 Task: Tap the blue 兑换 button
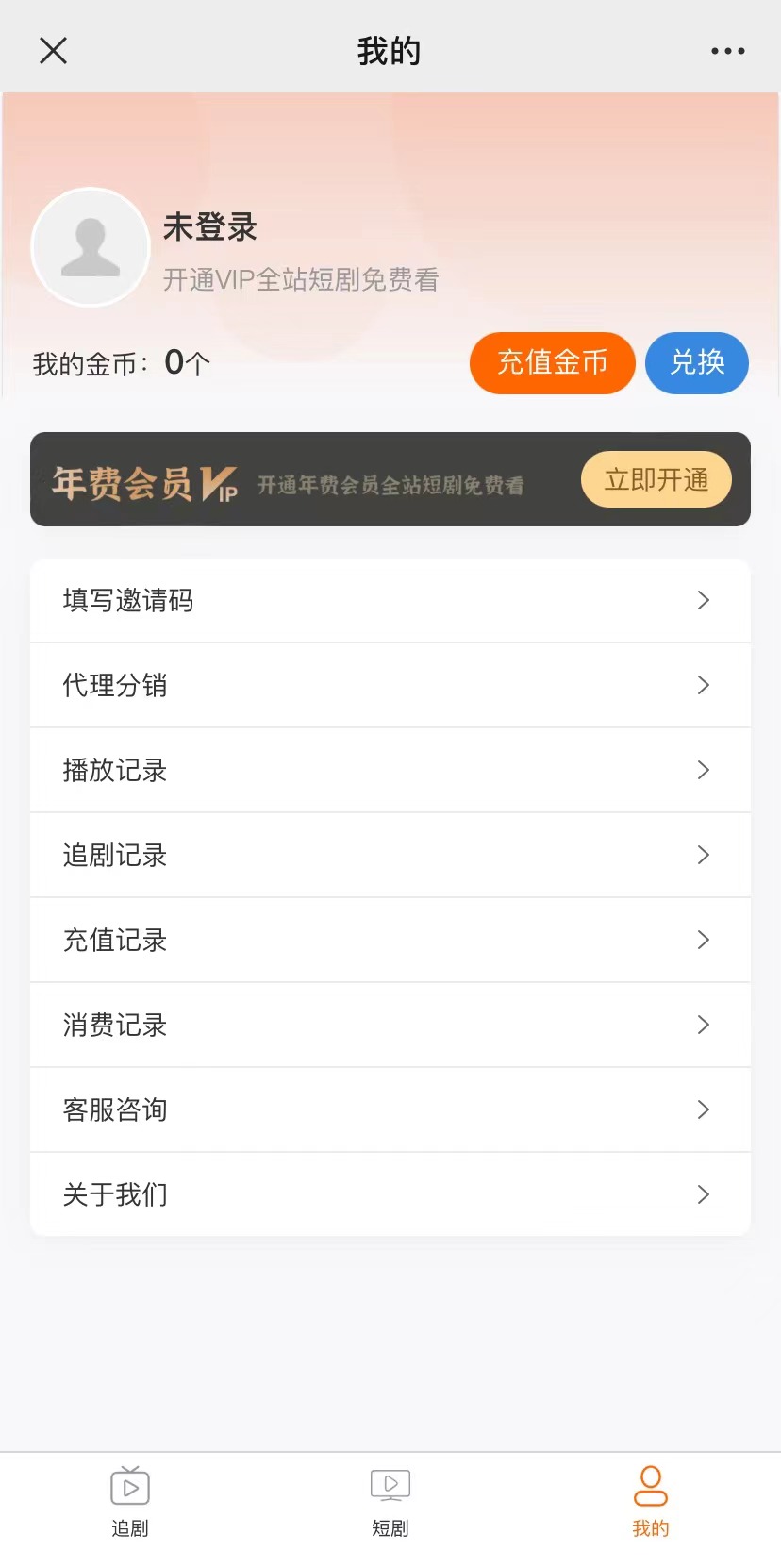point(696,362)
